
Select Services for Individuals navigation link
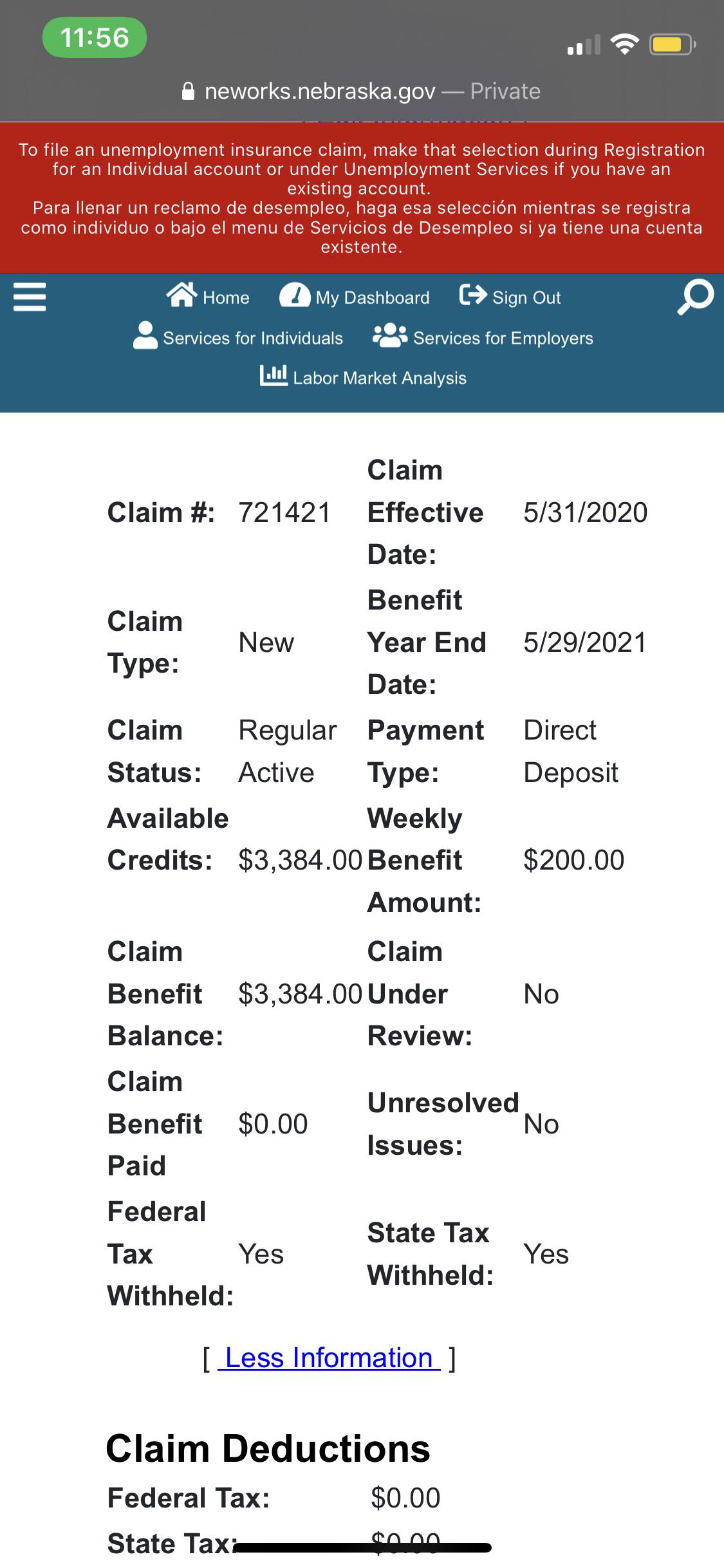pyautogui.click(x=253, y=337)
